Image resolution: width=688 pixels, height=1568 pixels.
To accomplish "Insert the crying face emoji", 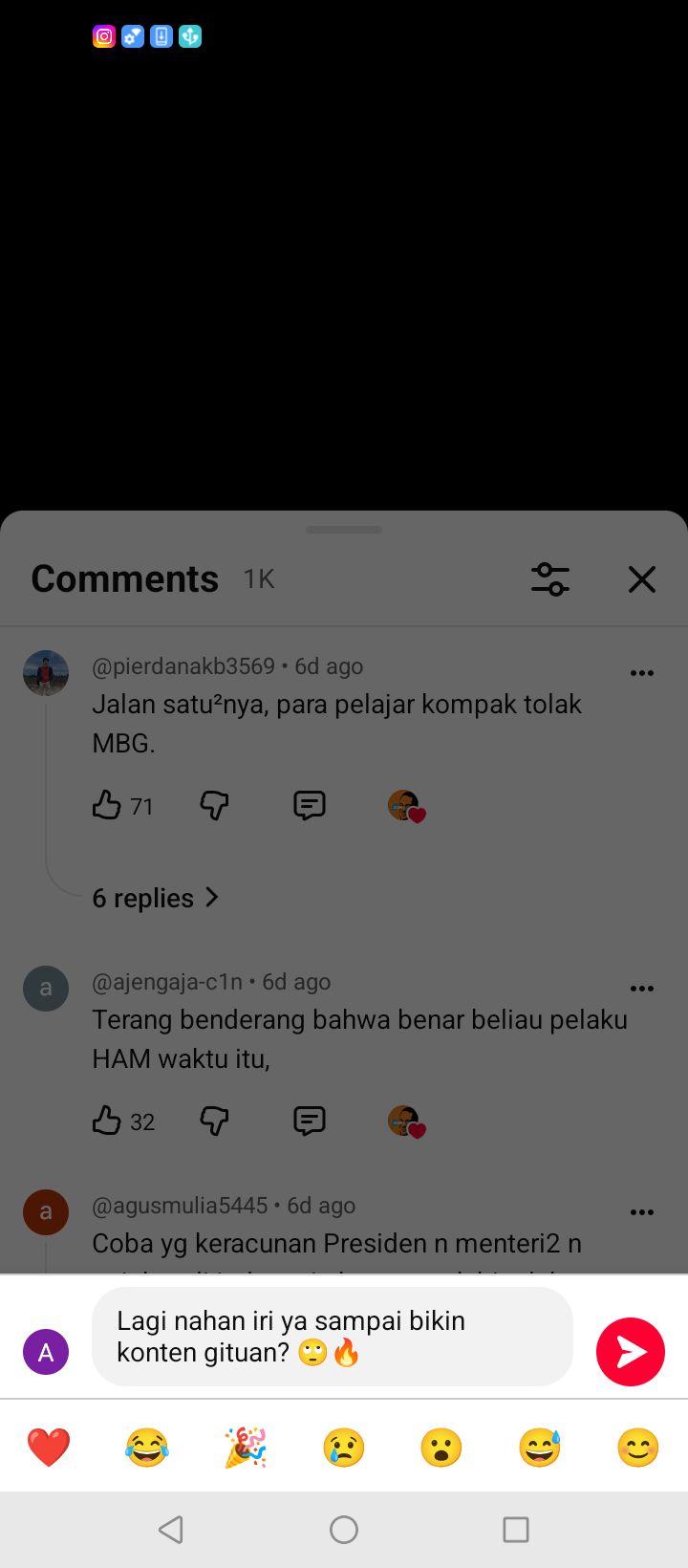I will click(344, 1448).
